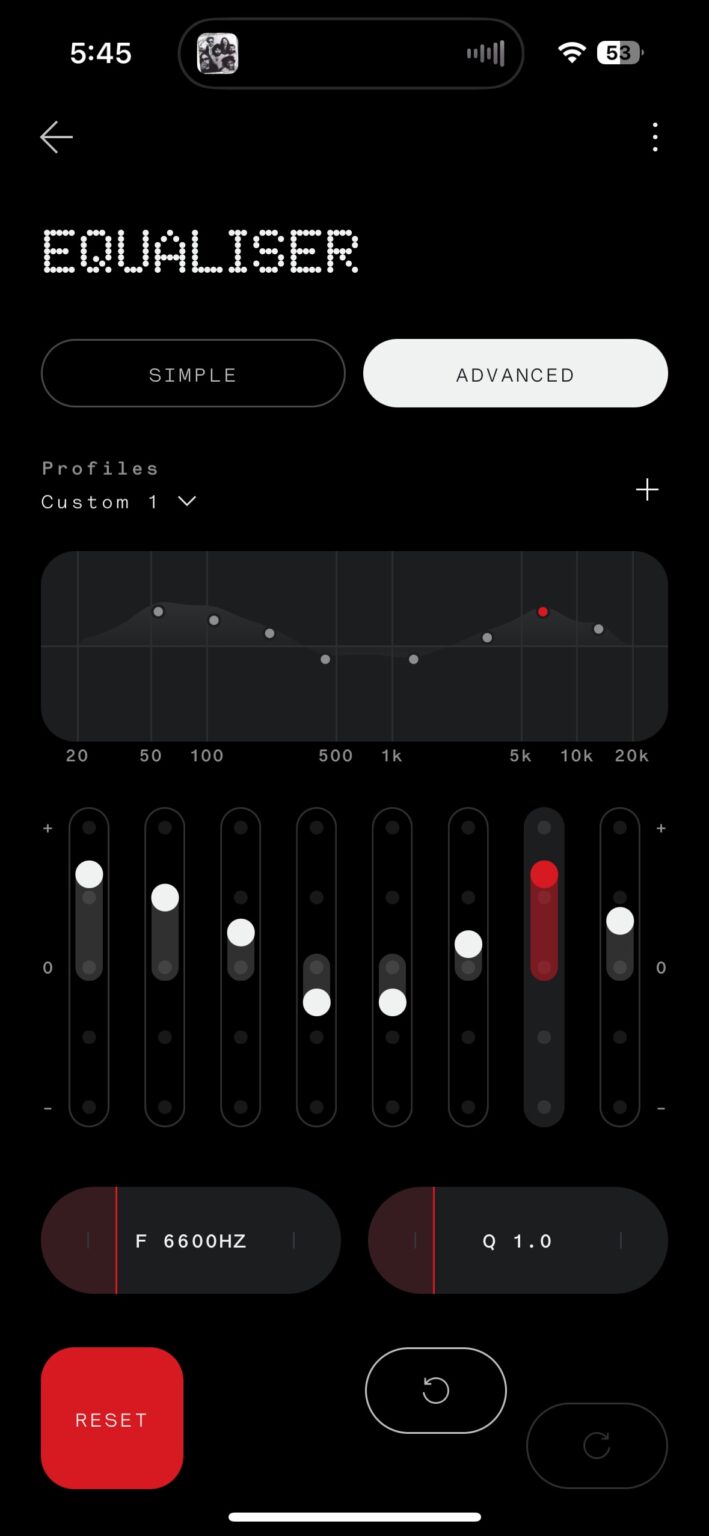This screenshot has height=1536, width=709.
Task: Switch to the Simple equaliser mode
Action: coord(193,374)
